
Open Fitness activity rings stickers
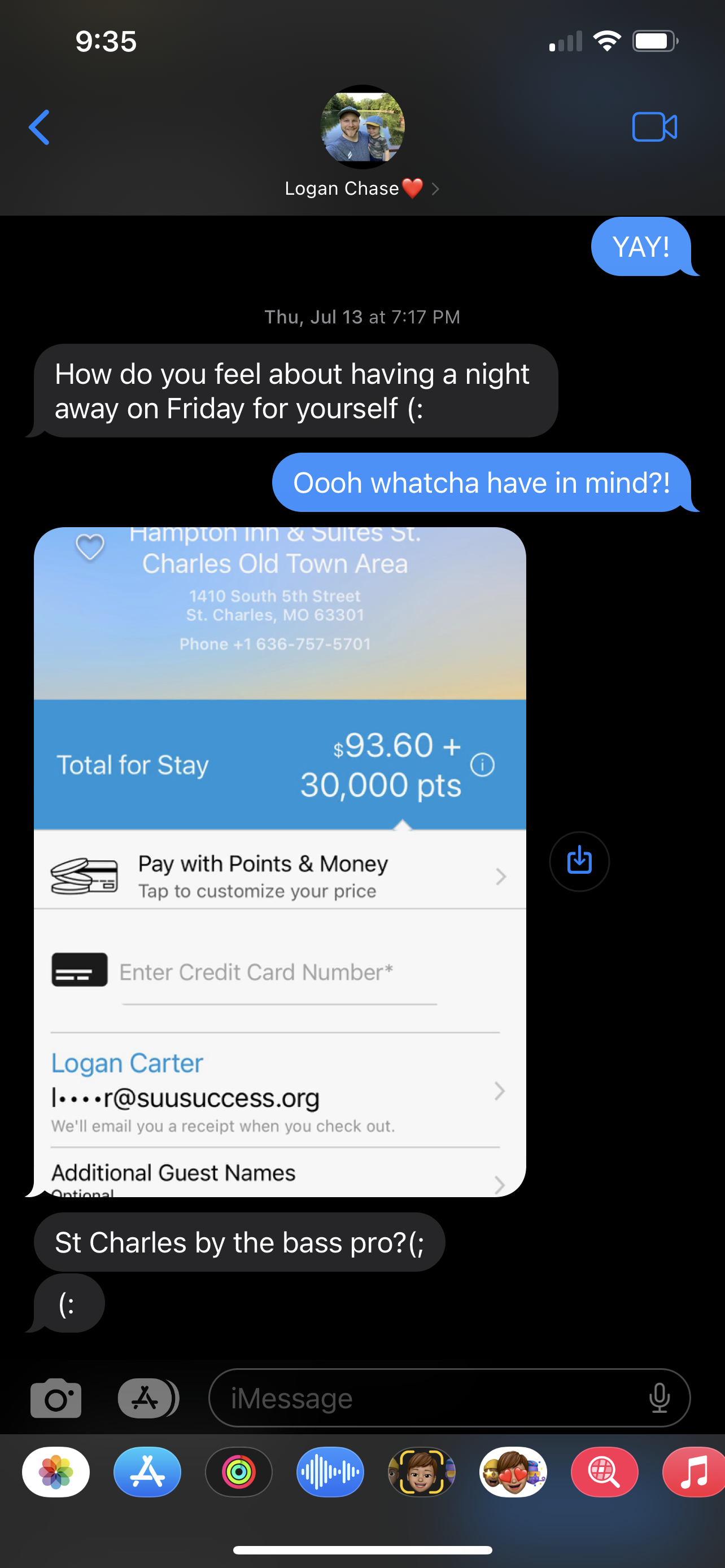pyautogui.click(x=239, y=1472)
